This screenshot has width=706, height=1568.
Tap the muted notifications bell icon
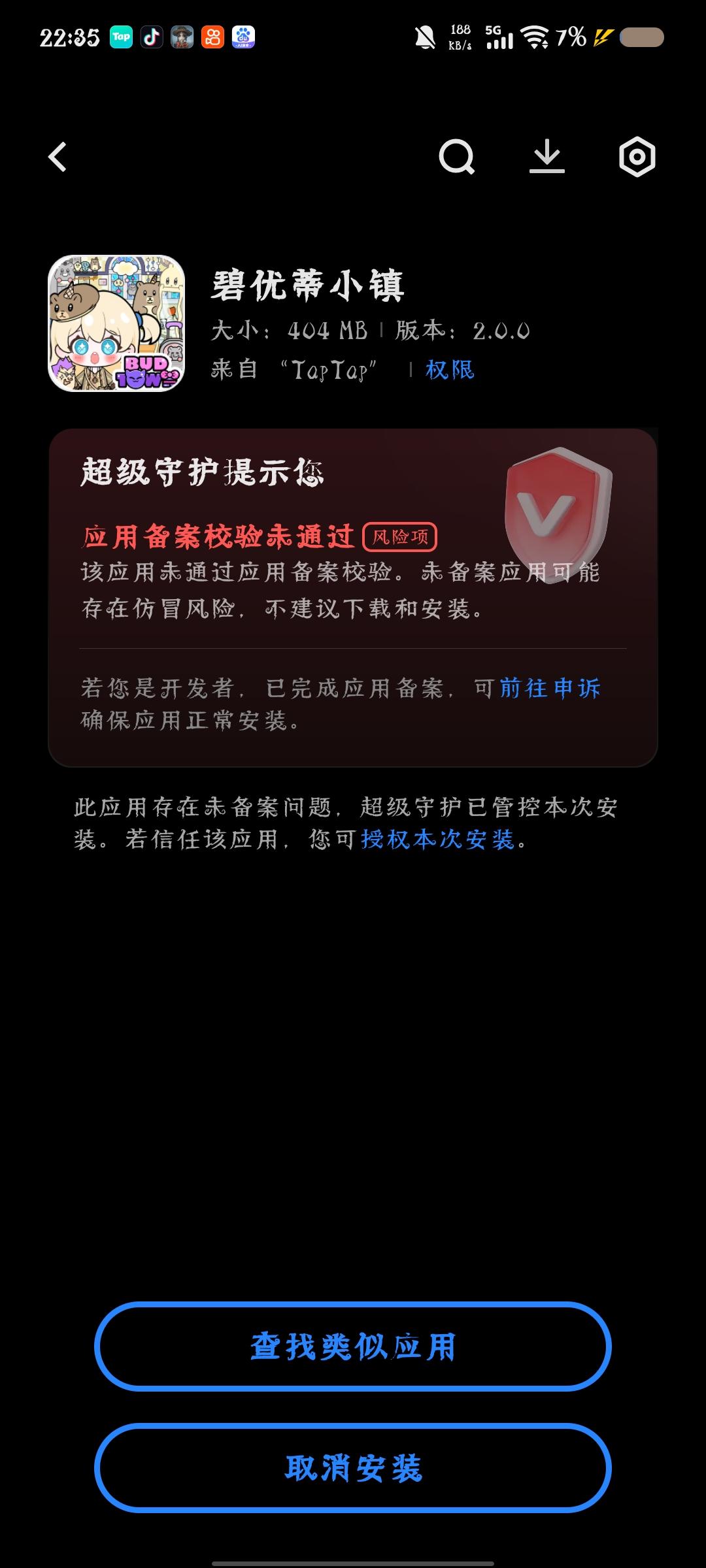pos(426,38)
